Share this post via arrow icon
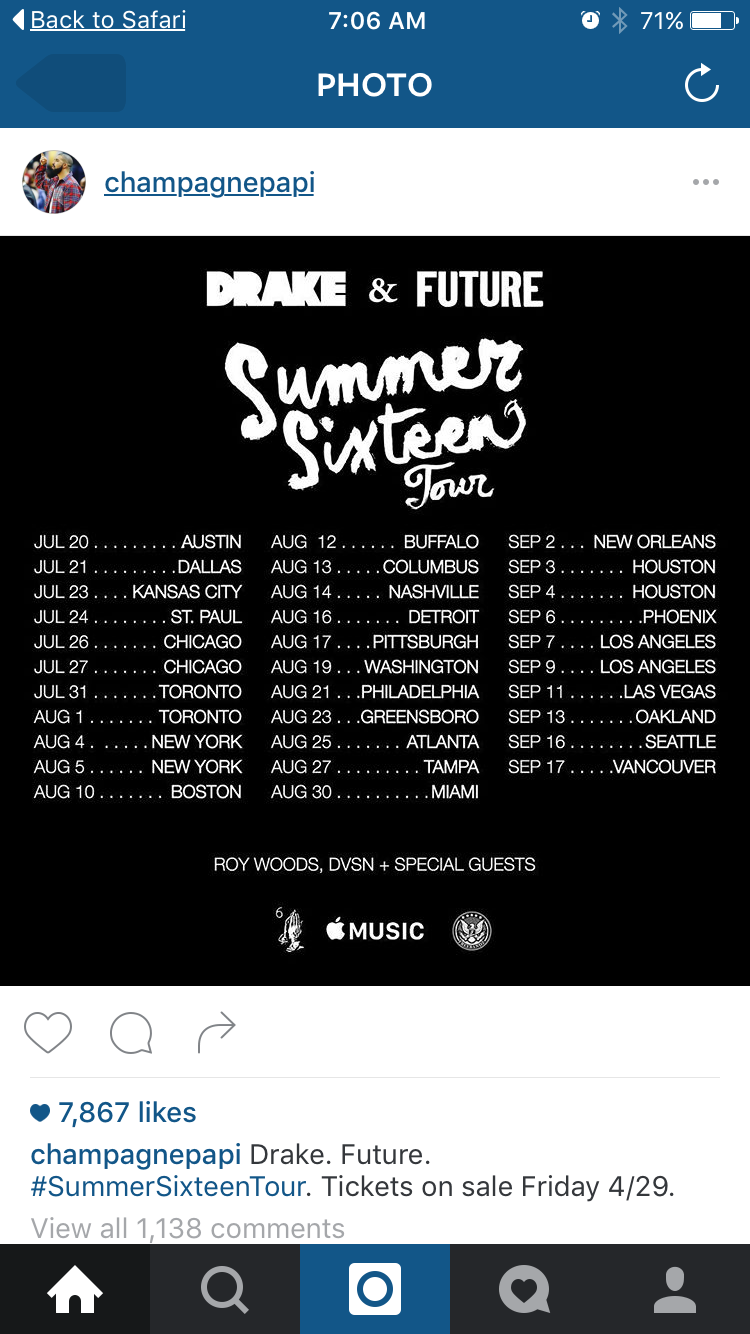The height and width of the screenshot is (1334, 750). point(216,1032)
